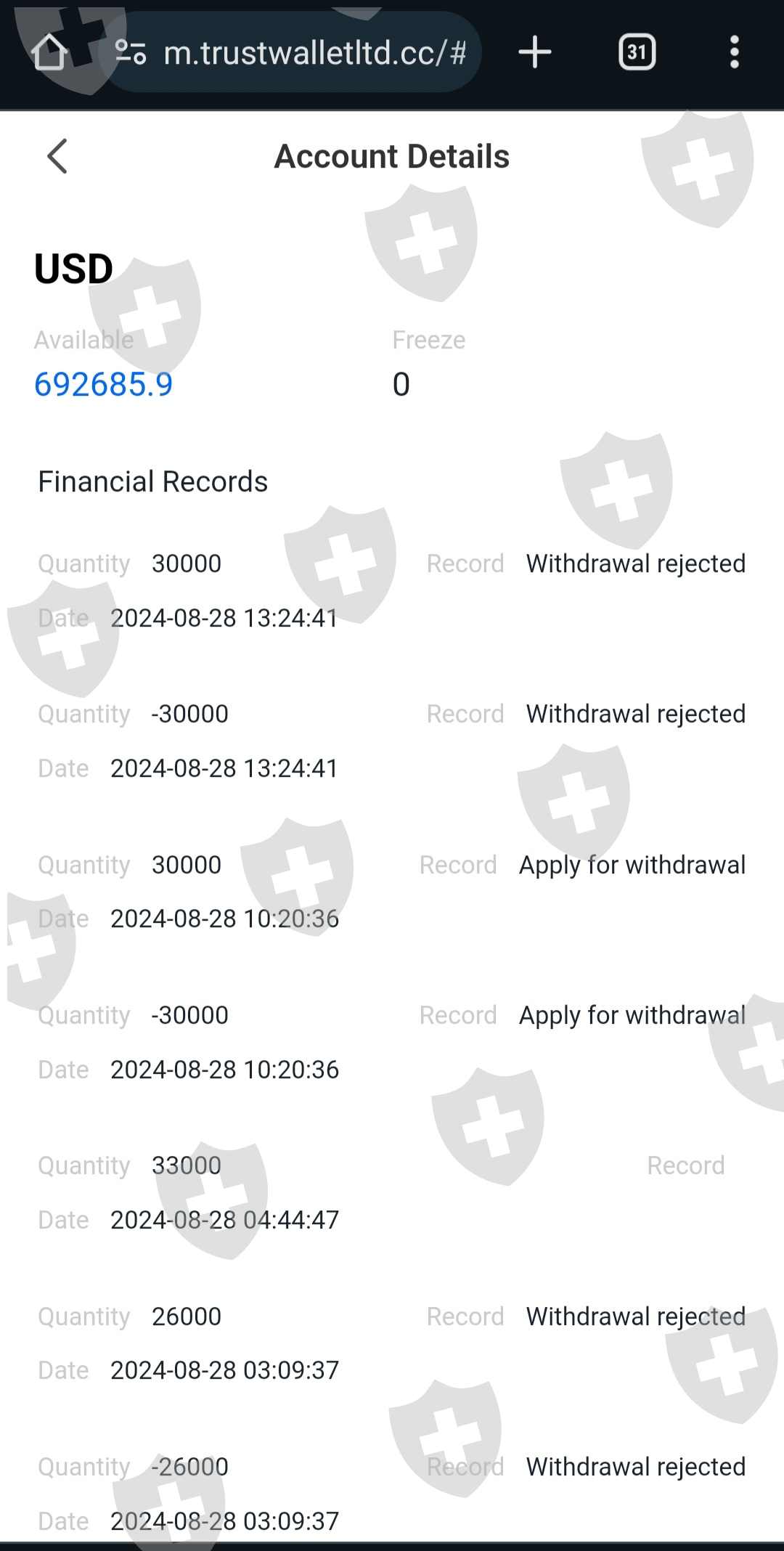784x1551 pixels.
Task: Go back from Account Details
Action: [x=57, y=156]
